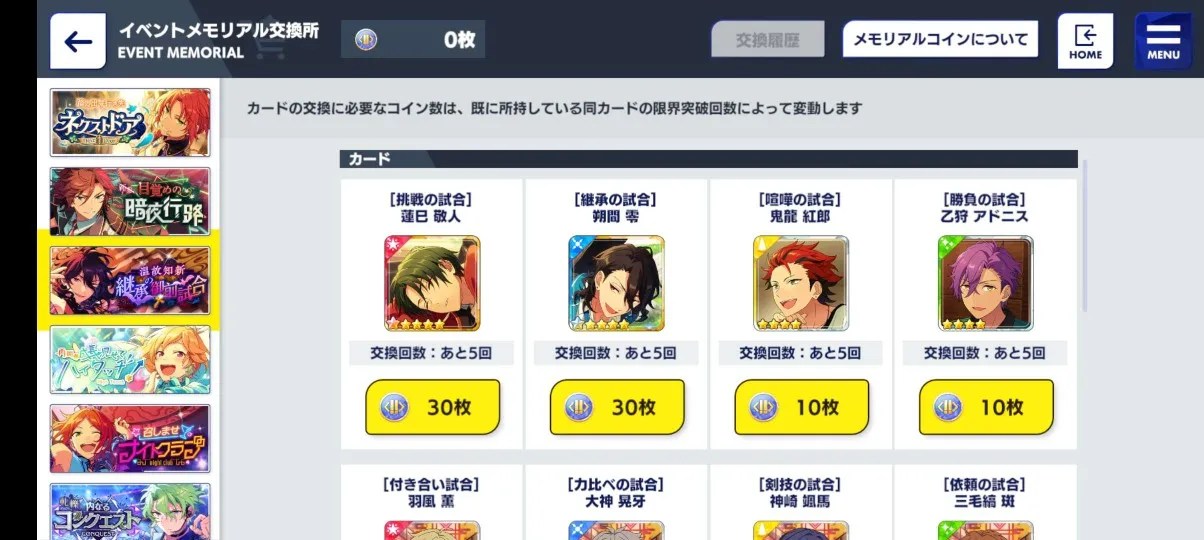1204x540 pixels.
Task: Exchange 30 coins for 蓮巳 敬人 card
Action: click(432, 407)
